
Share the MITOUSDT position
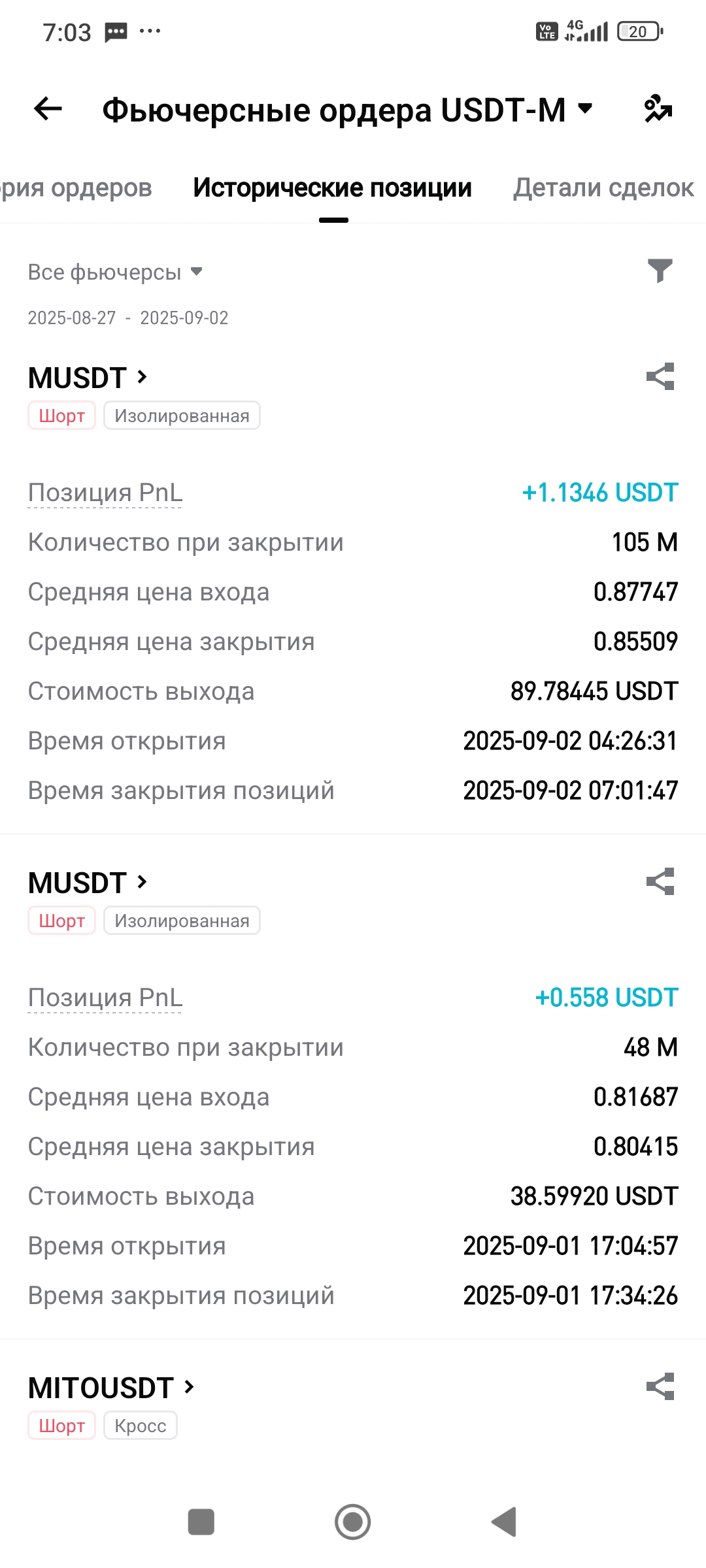click(660, 1387)
